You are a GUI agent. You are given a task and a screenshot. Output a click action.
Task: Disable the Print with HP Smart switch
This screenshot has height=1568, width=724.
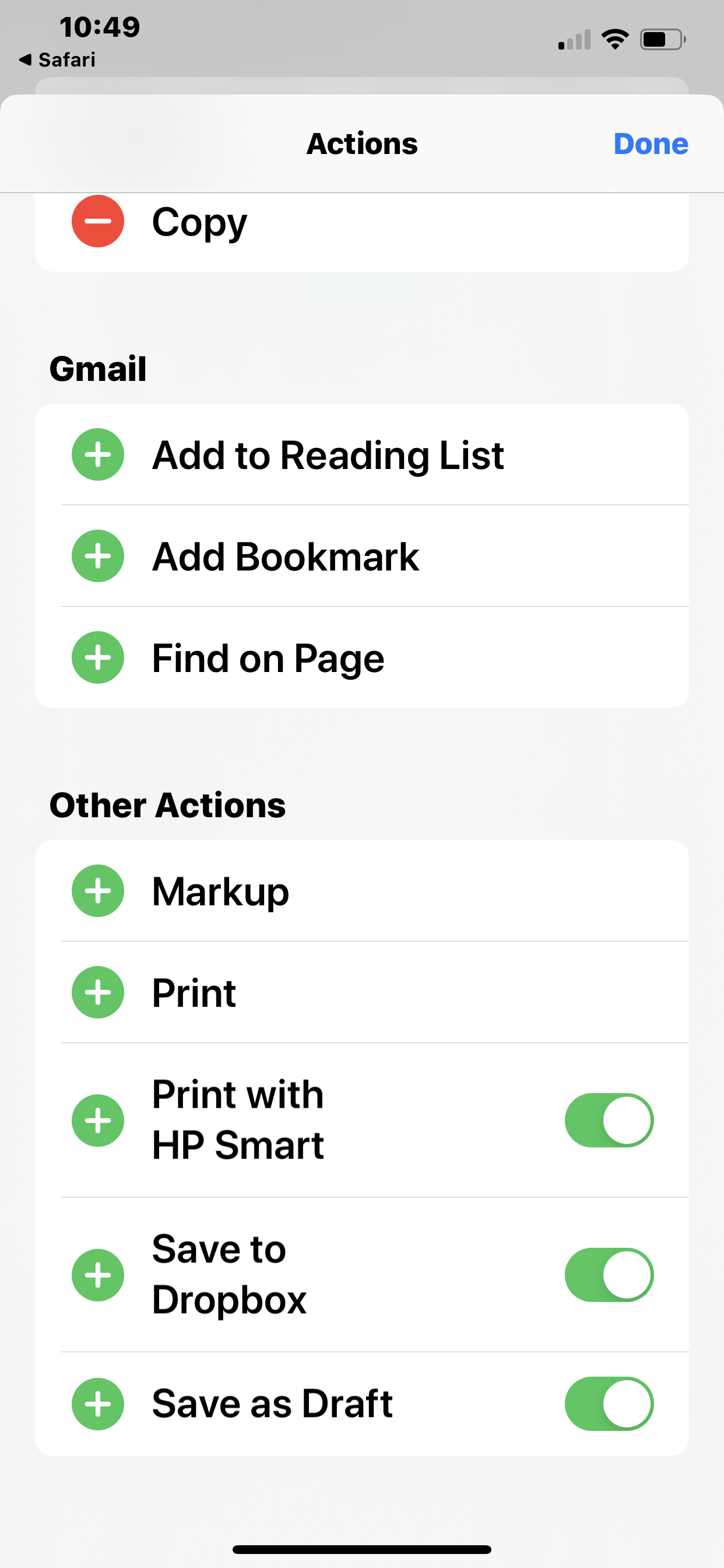[x=609, y=1120]
